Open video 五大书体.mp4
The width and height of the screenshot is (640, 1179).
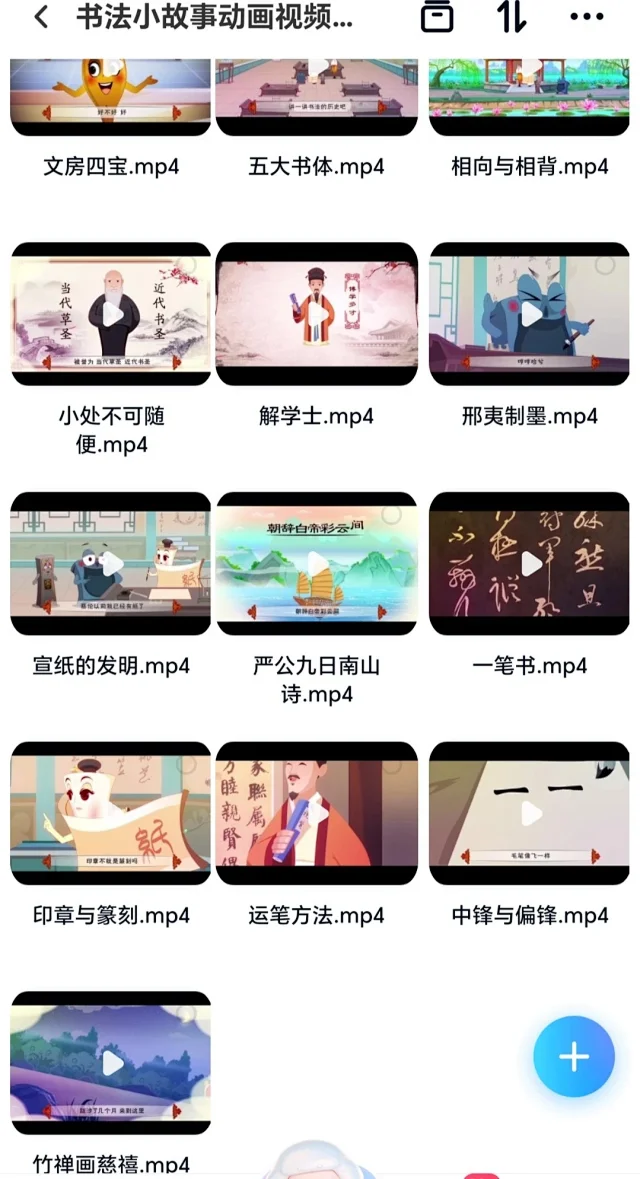coord(316,96)
